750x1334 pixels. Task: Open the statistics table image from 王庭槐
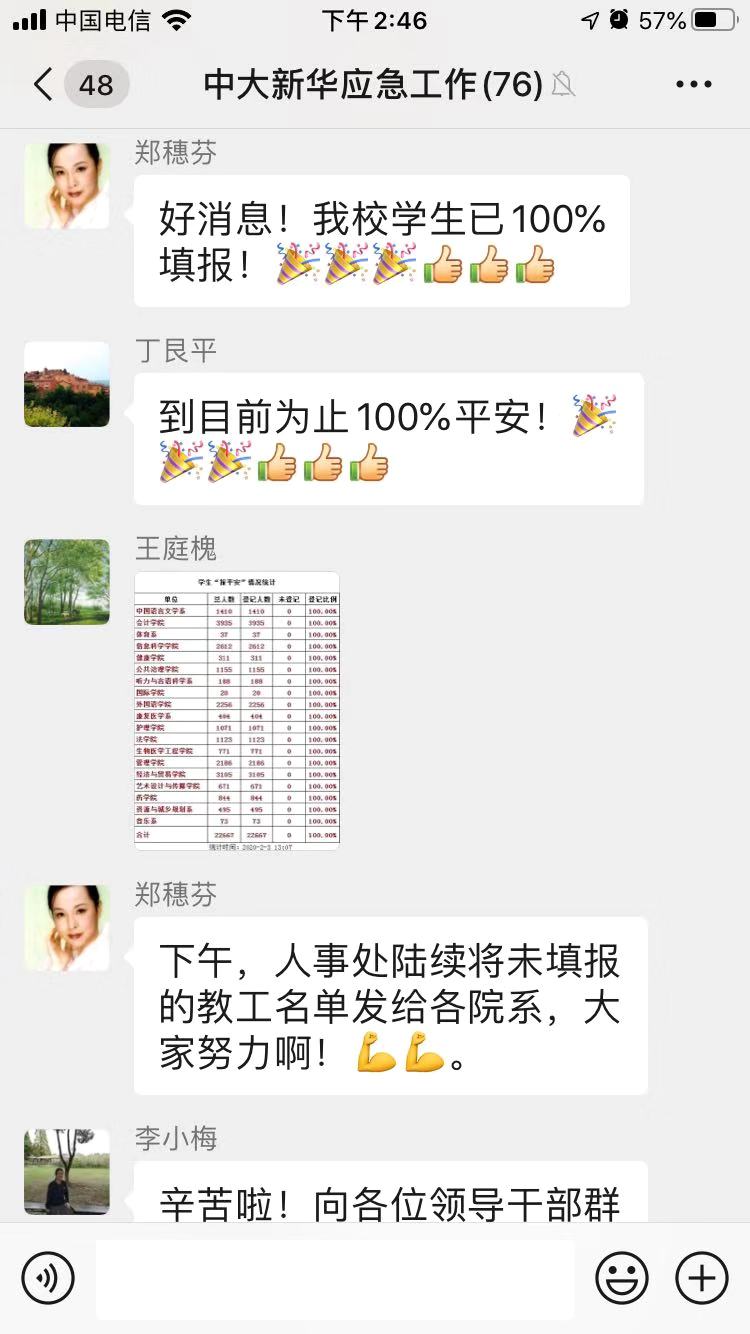[237, 711]
